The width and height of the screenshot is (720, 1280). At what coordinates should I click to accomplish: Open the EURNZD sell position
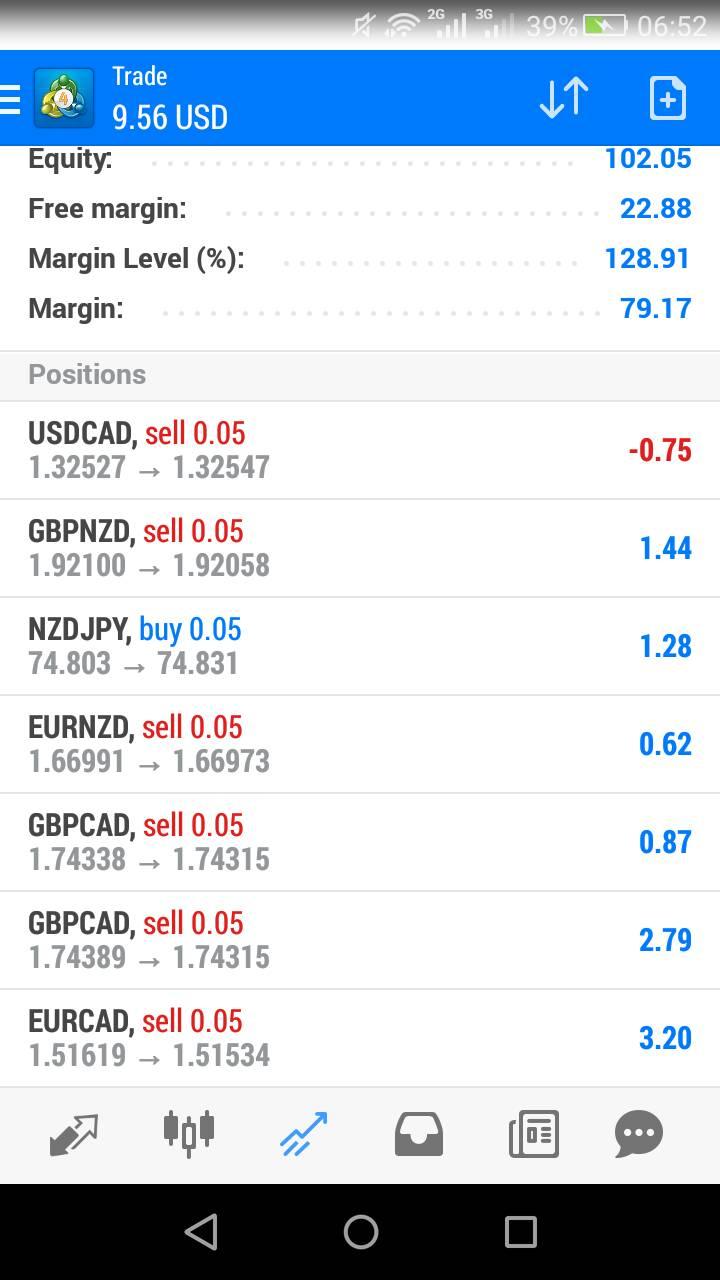click(x=360, y=744)
